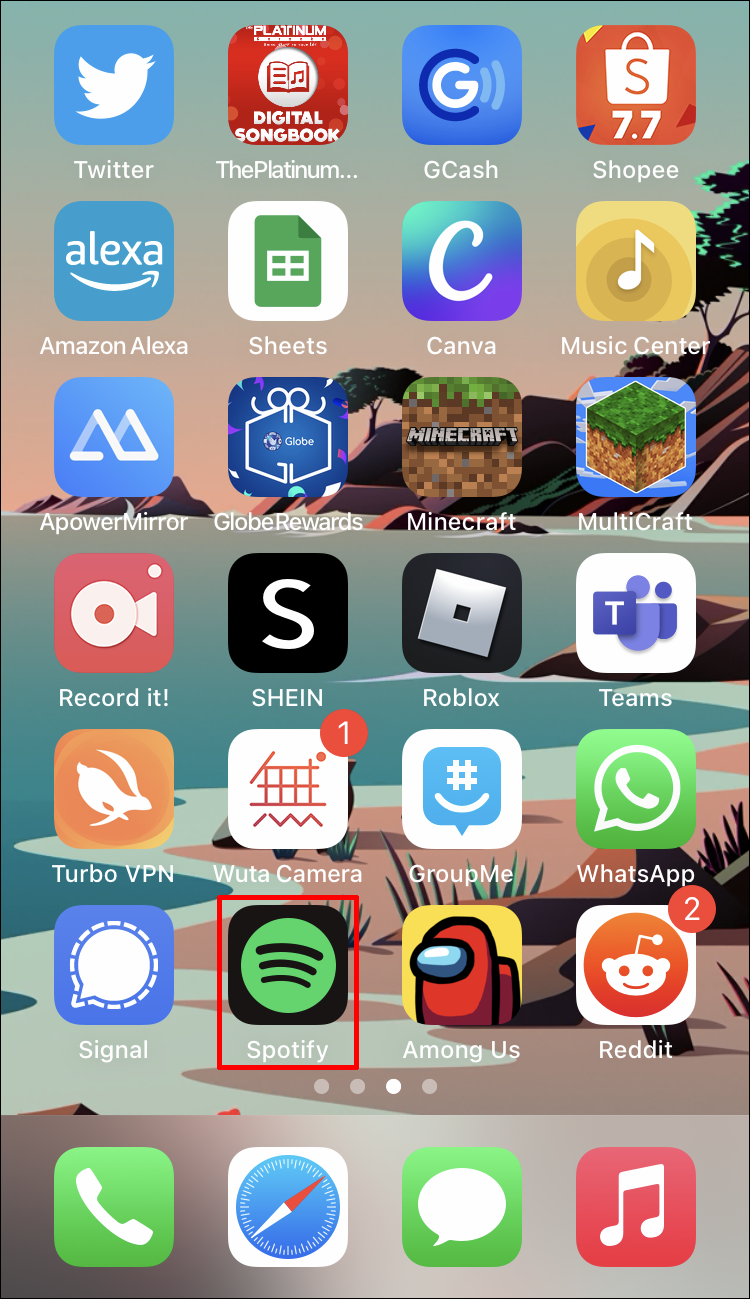This screenshot has width=750, height=1299.
Task: Open the Signal messenger
Action: pos(114,965)
